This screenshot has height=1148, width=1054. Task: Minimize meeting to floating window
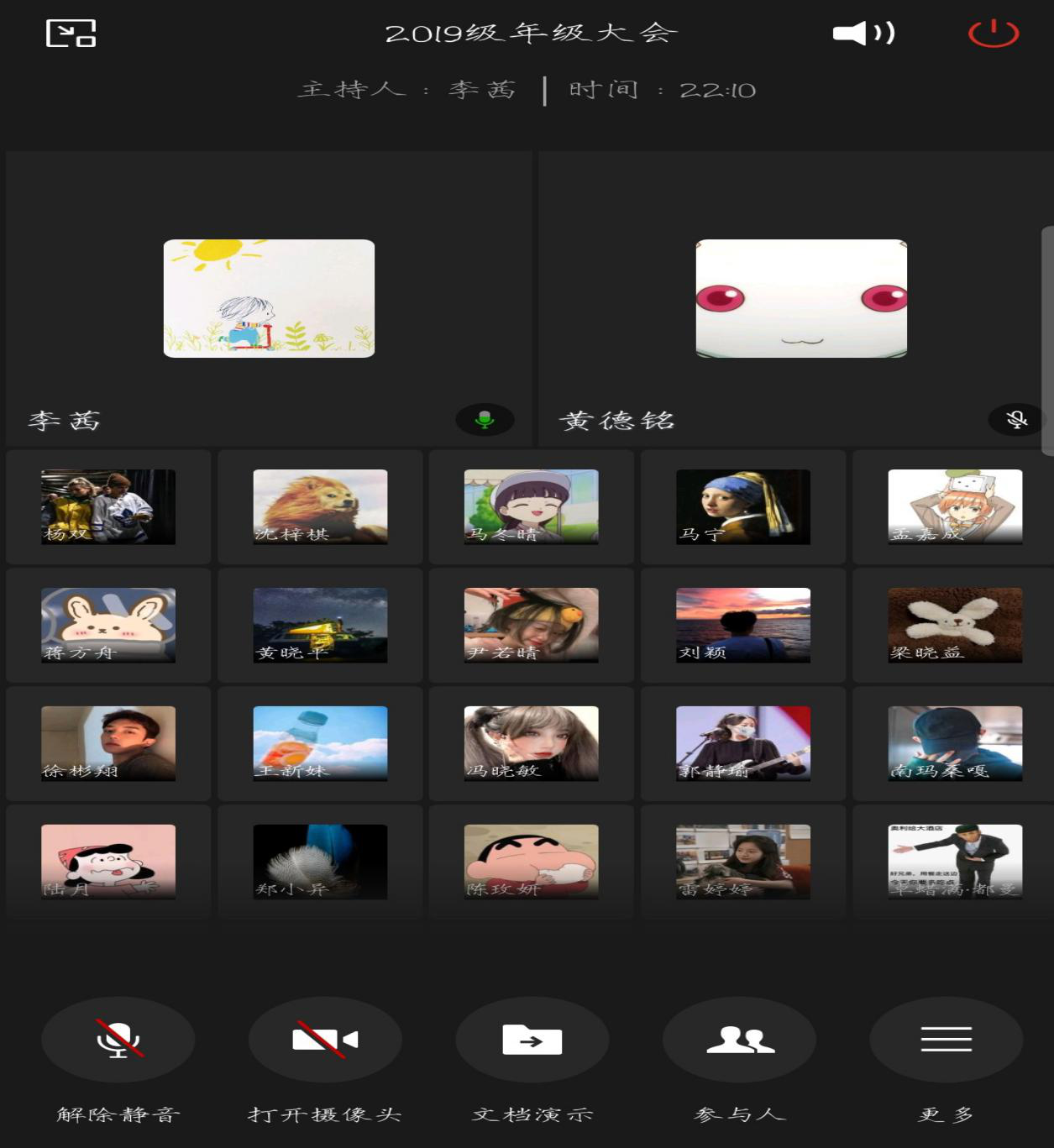click(71, 34)
